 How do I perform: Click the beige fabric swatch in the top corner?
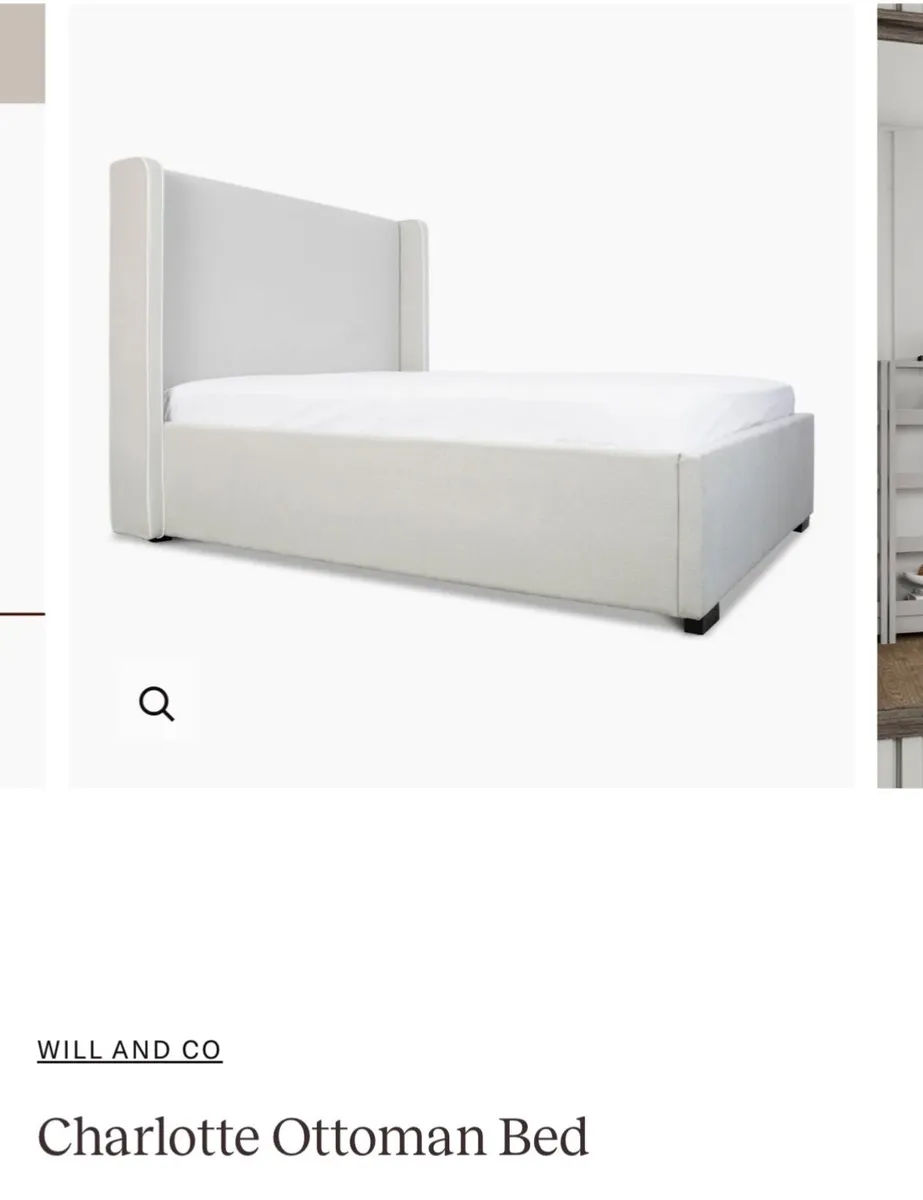pyautogui.click(x=22, y=50)
